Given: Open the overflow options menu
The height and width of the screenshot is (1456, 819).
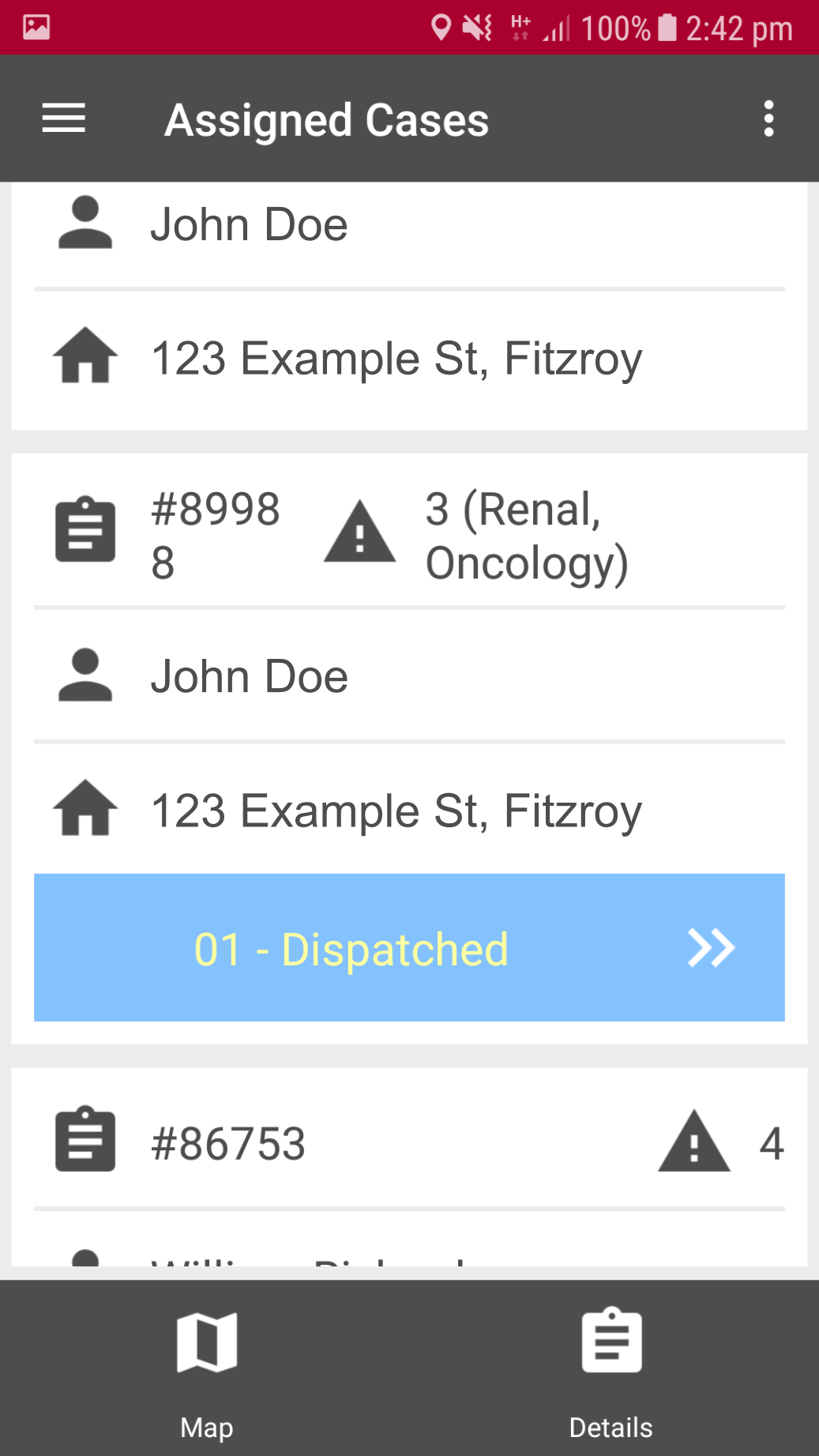Looking at the screenshot, I should click(x=768, y=119).
